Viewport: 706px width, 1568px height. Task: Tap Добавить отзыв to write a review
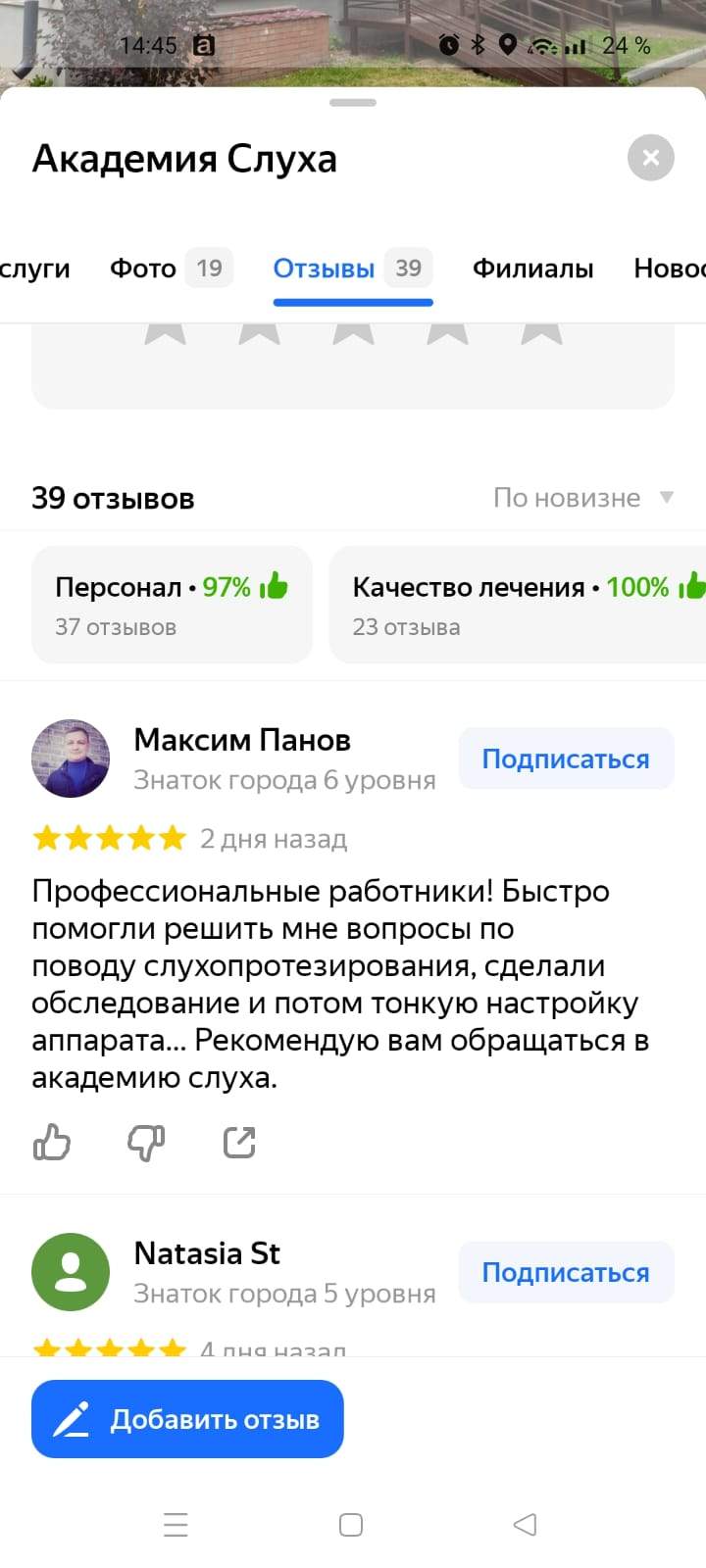(187, 1419)
